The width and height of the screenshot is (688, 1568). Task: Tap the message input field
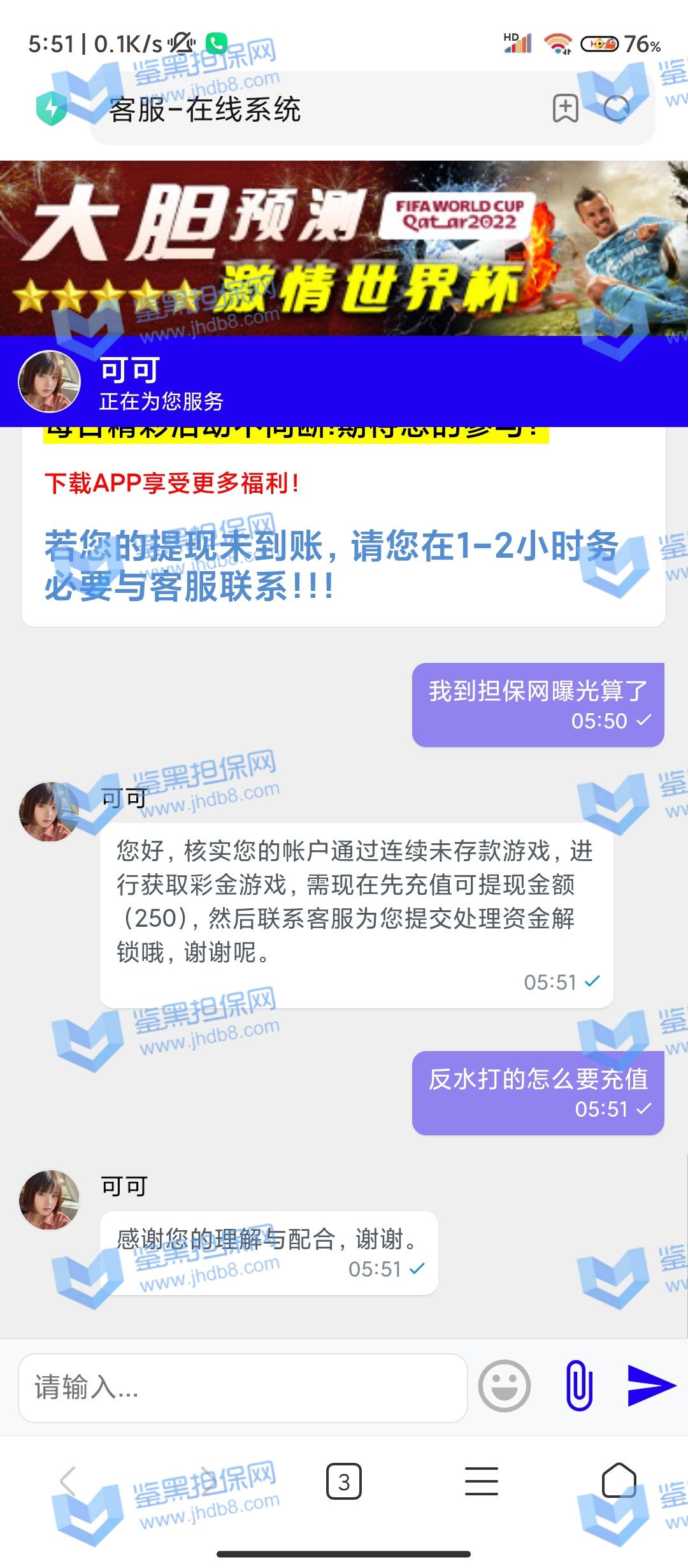242,1388
